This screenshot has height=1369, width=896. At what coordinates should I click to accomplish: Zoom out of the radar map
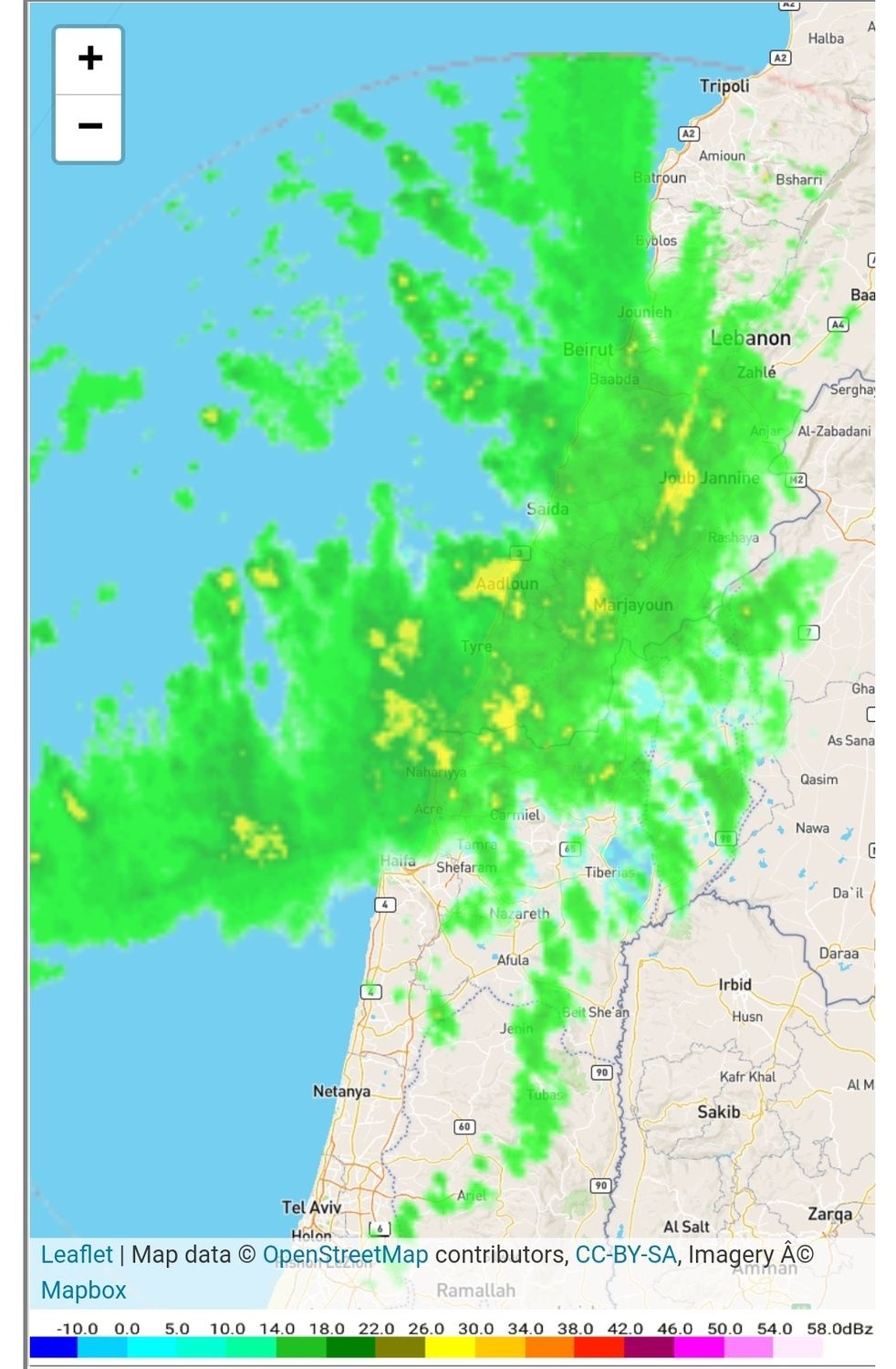pos(89,128)
